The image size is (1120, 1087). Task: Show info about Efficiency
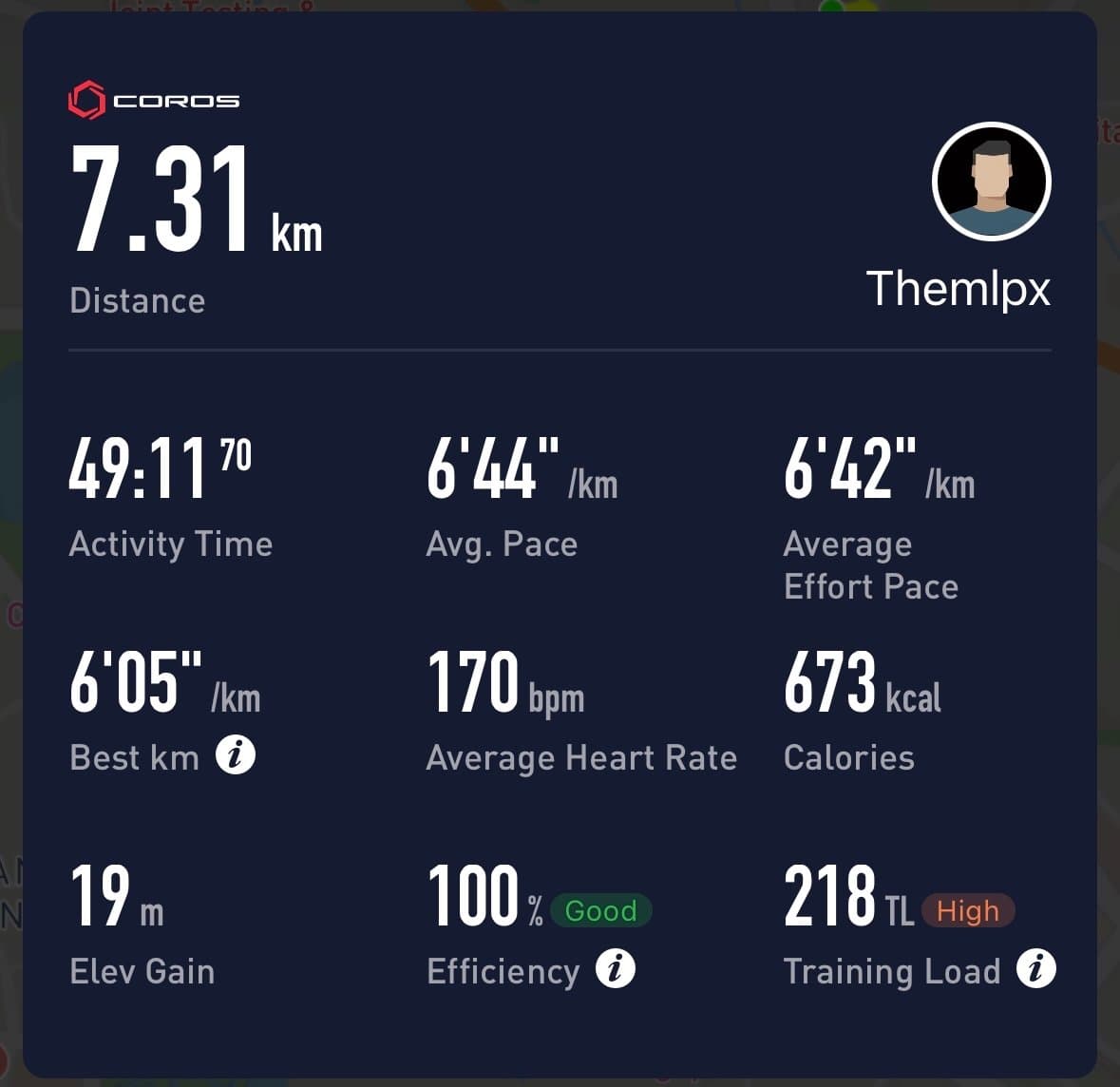[x=616, y=969]
